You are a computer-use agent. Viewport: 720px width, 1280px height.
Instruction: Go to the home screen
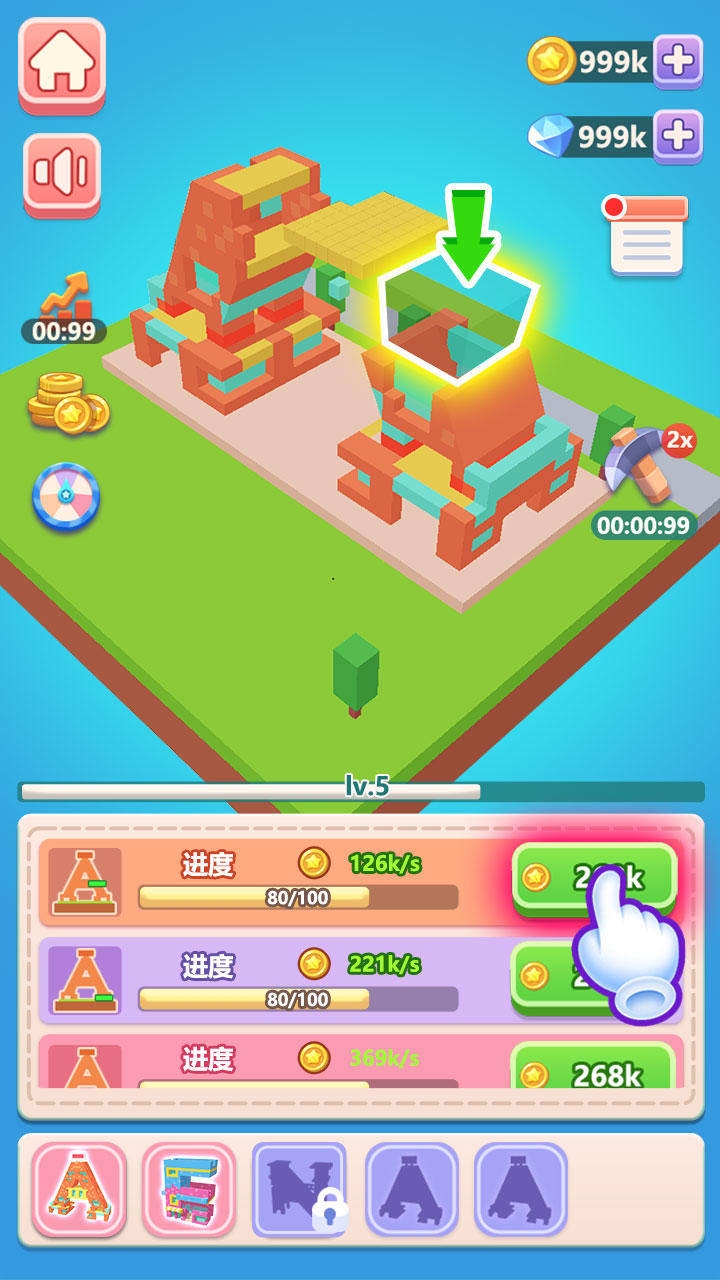(61, 61)
